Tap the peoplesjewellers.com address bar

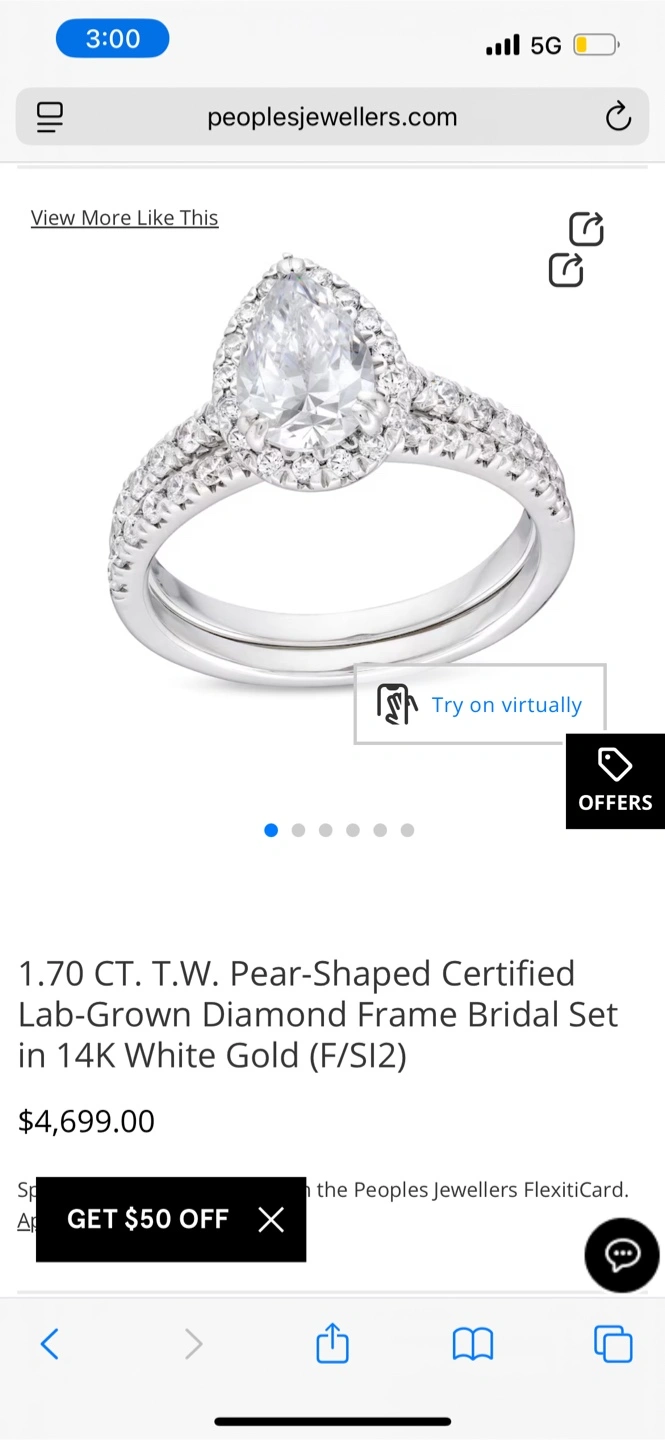coord(332,117)
